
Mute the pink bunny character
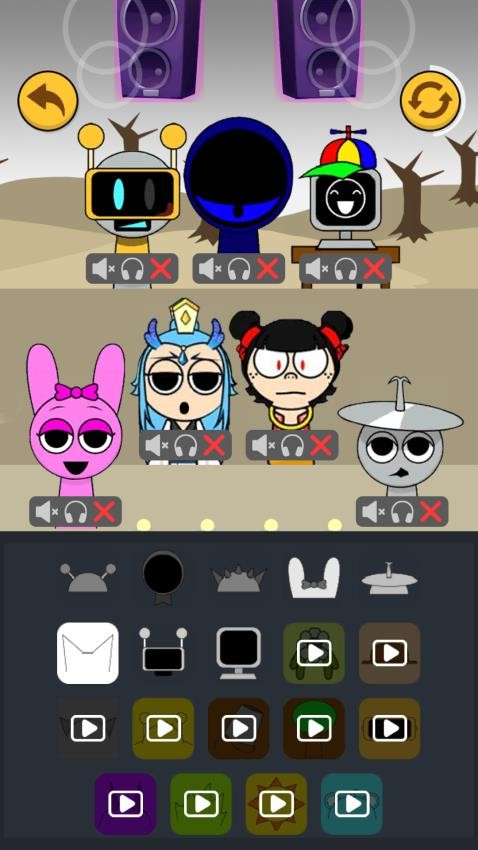pyautogui.click(x=45, y=511)
